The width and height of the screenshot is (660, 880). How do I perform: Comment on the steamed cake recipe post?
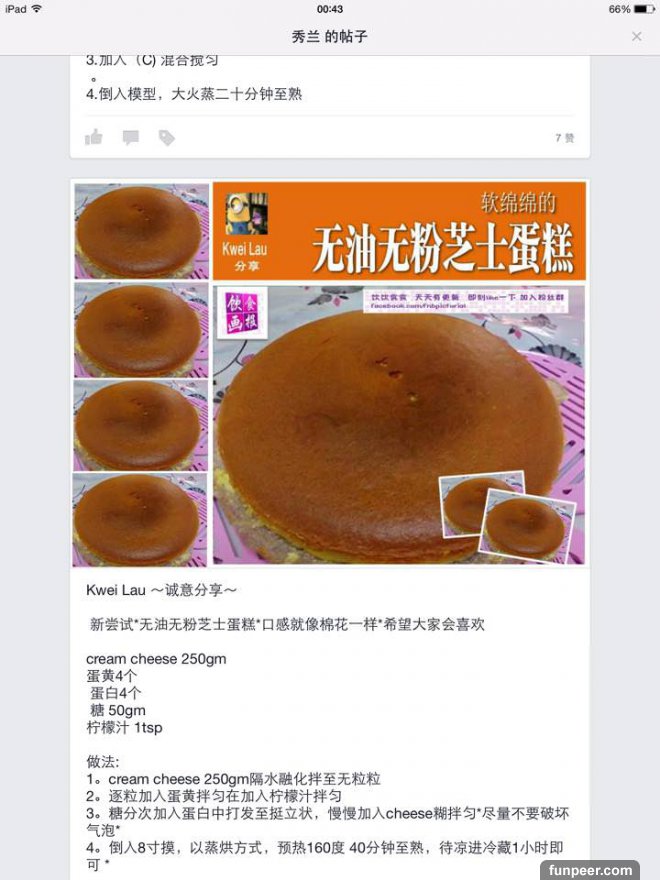click(130, 137)
